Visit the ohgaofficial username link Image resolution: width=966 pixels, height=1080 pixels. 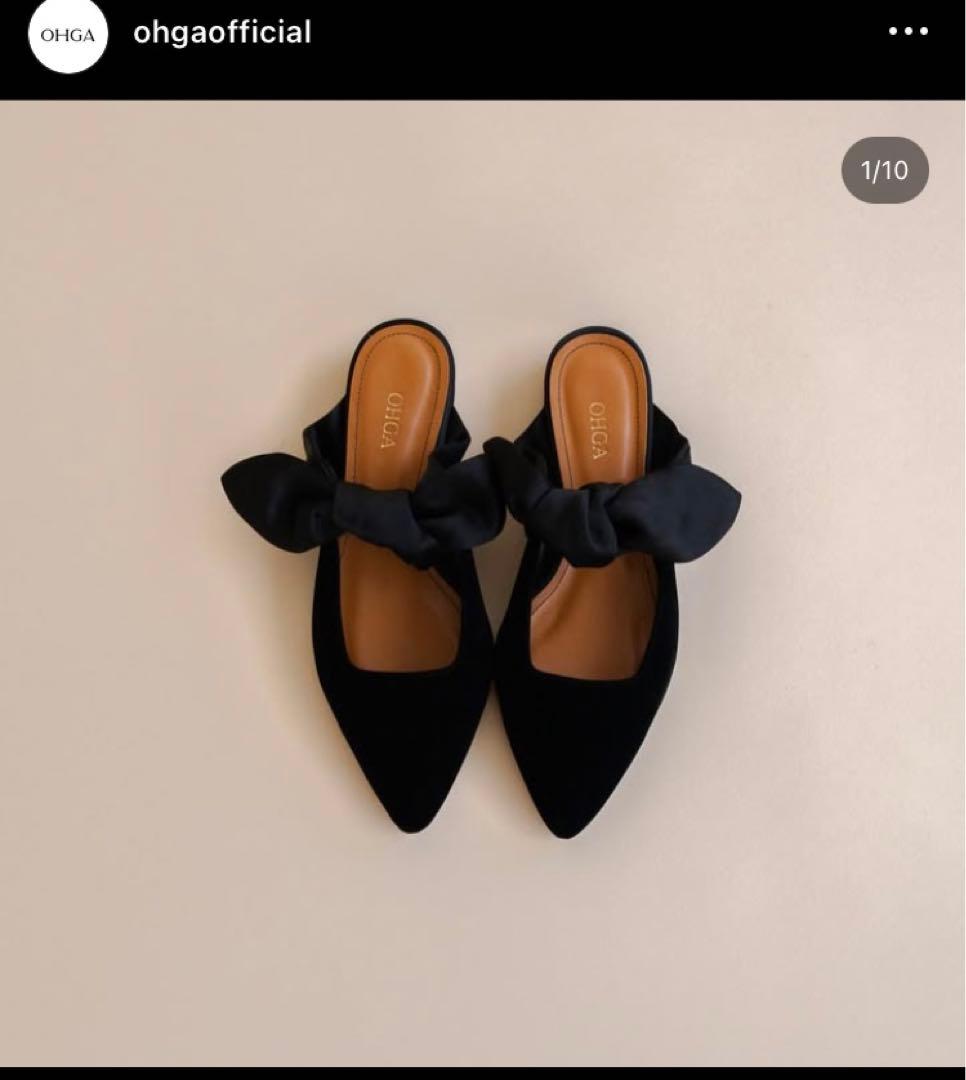(222, 32)
